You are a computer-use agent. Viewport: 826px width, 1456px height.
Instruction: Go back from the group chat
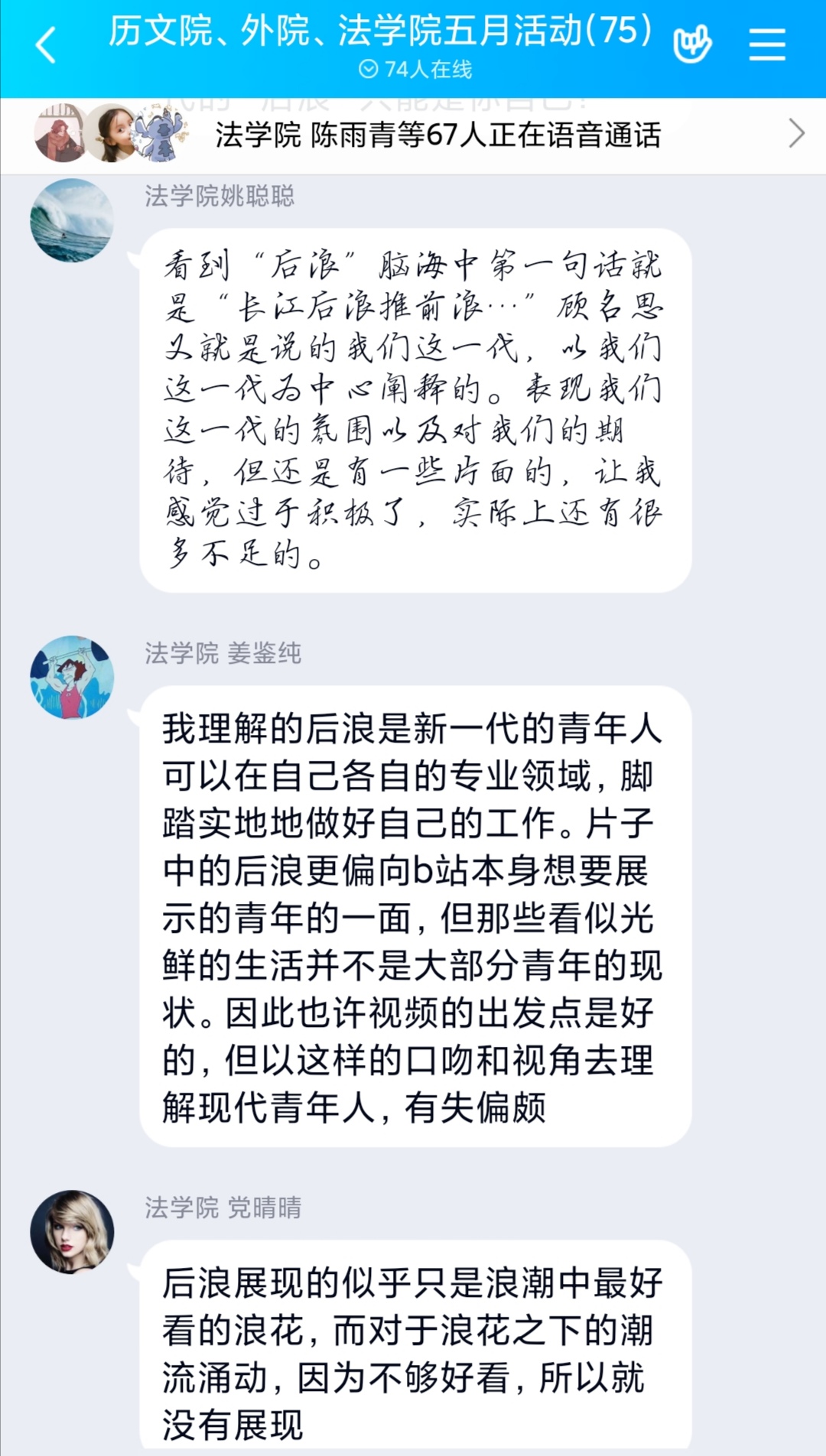point(46,44)
